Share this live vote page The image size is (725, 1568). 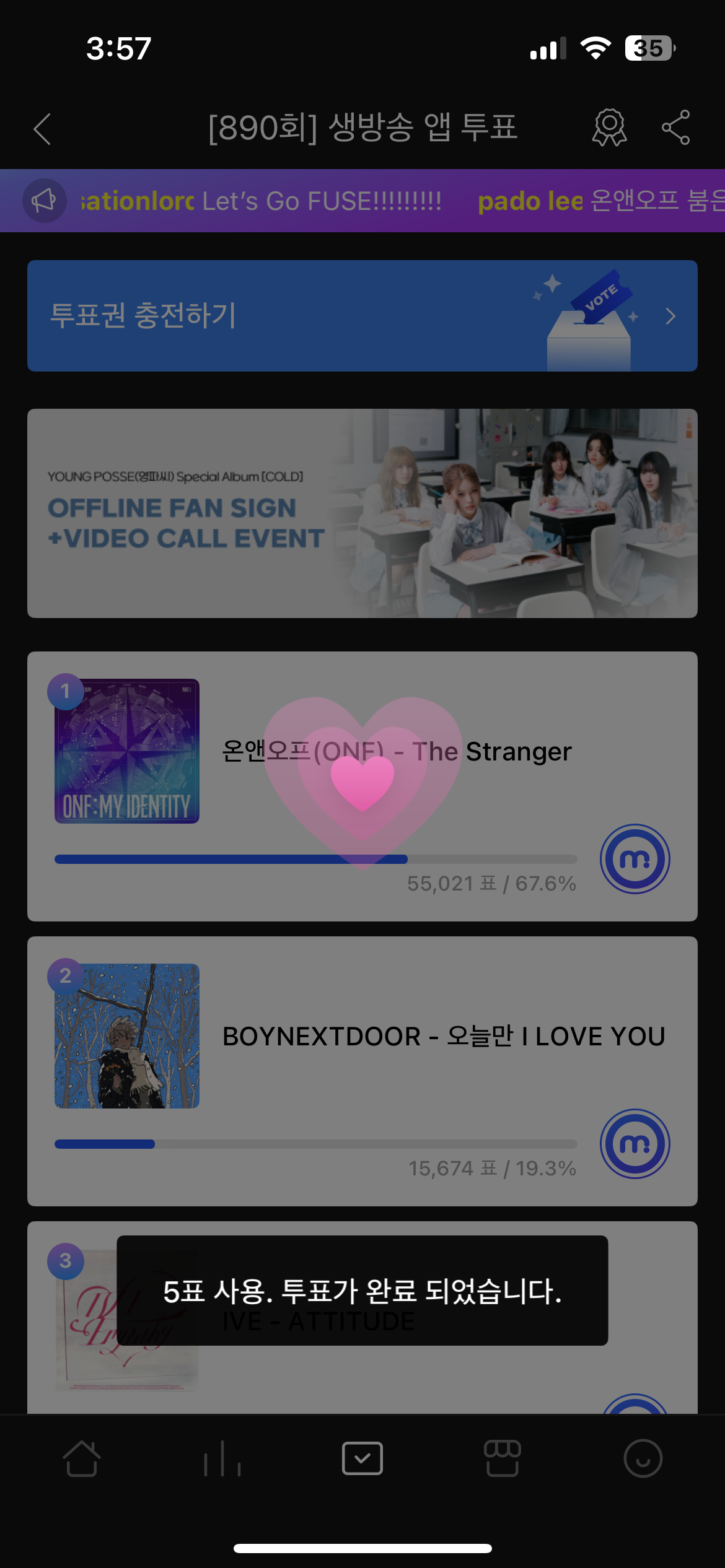pyautogui.click(x=675, y=128)
